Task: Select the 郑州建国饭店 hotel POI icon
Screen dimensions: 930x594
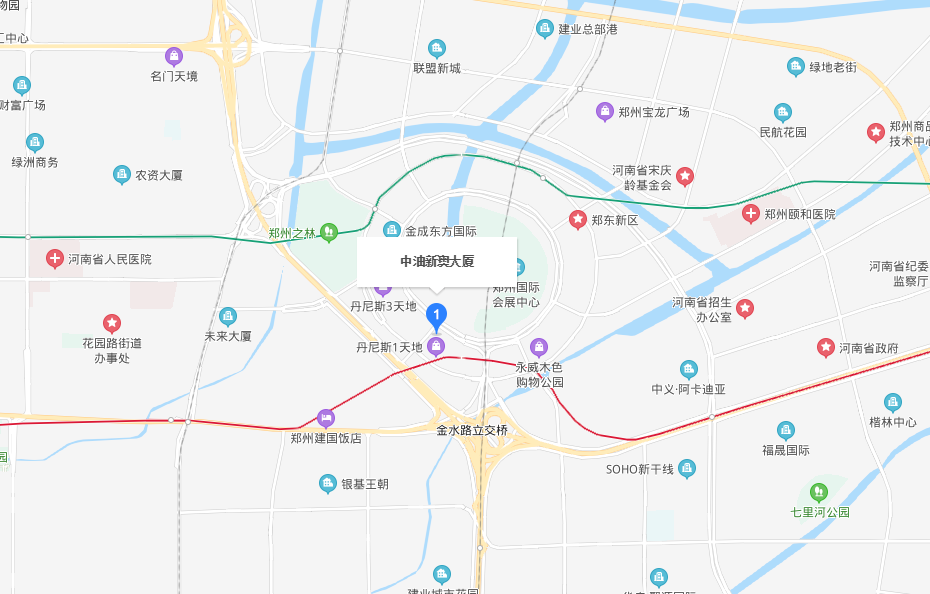Action: click(325, 418)
